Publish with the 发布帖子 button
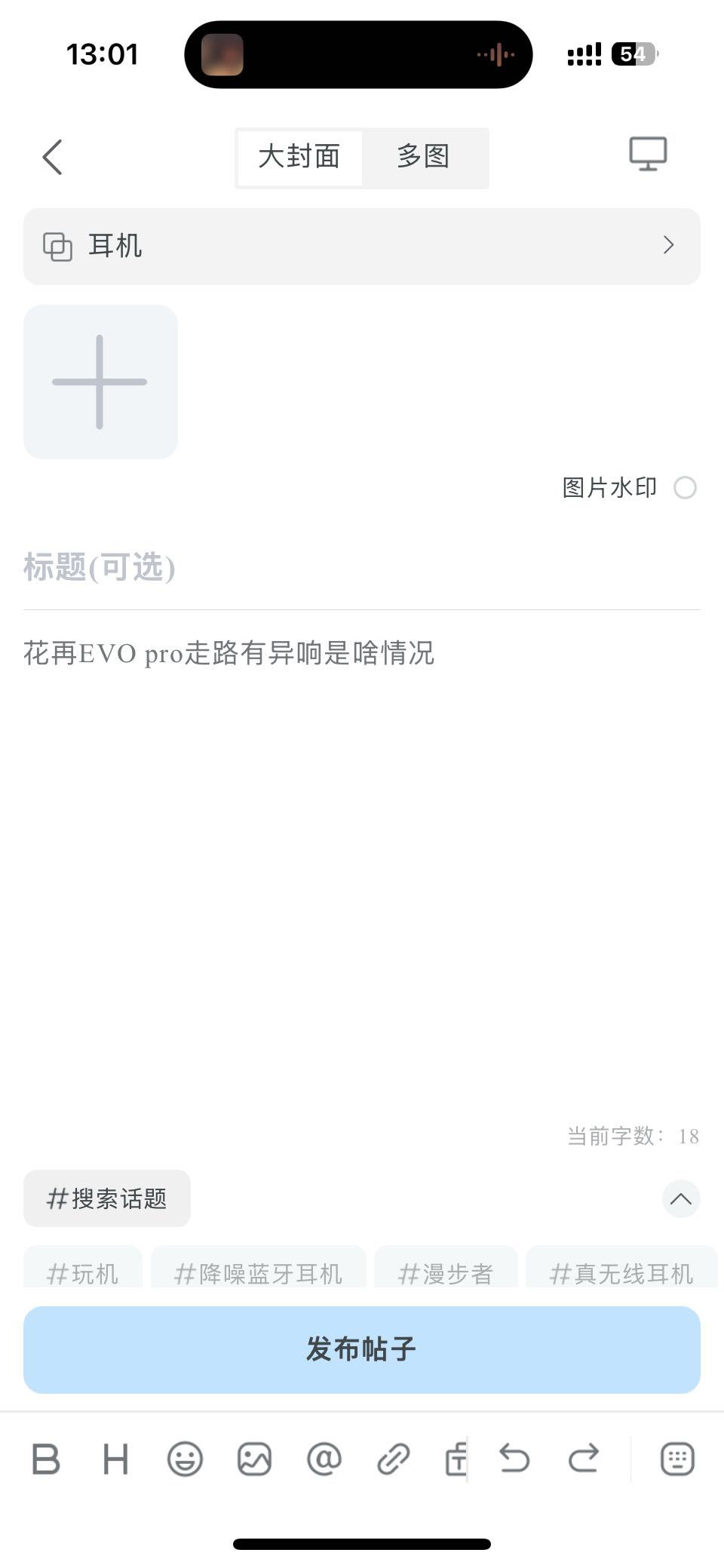 362,1349
